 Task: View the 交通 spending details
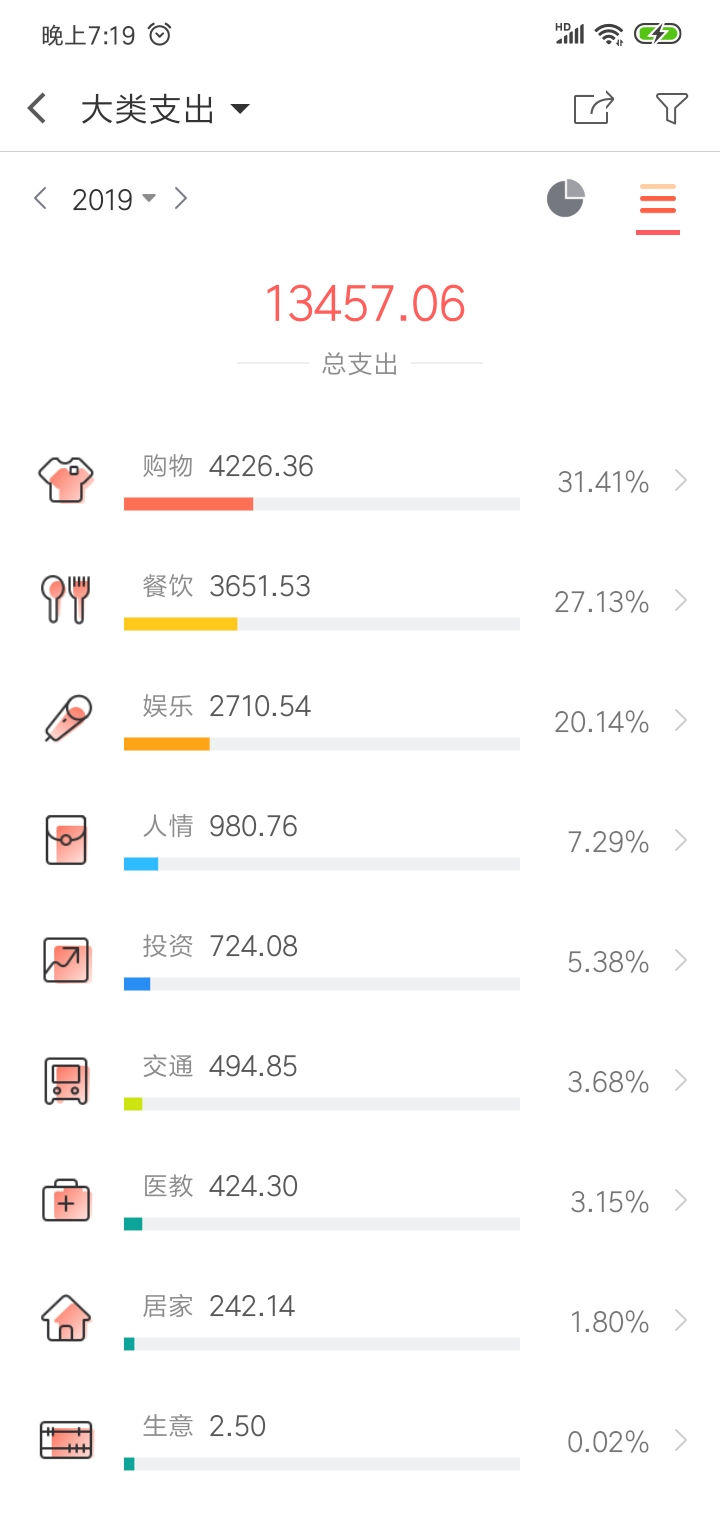point(360,1081)
